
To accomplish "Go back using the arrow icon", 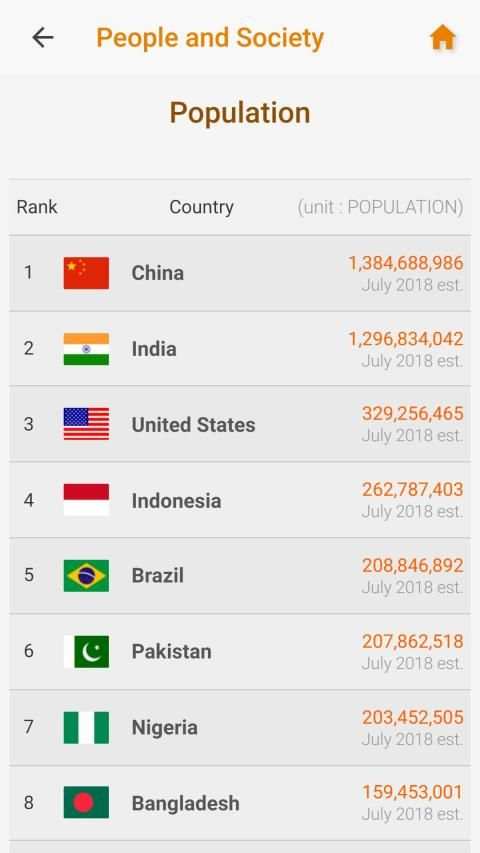I will (x=42, y=38).
